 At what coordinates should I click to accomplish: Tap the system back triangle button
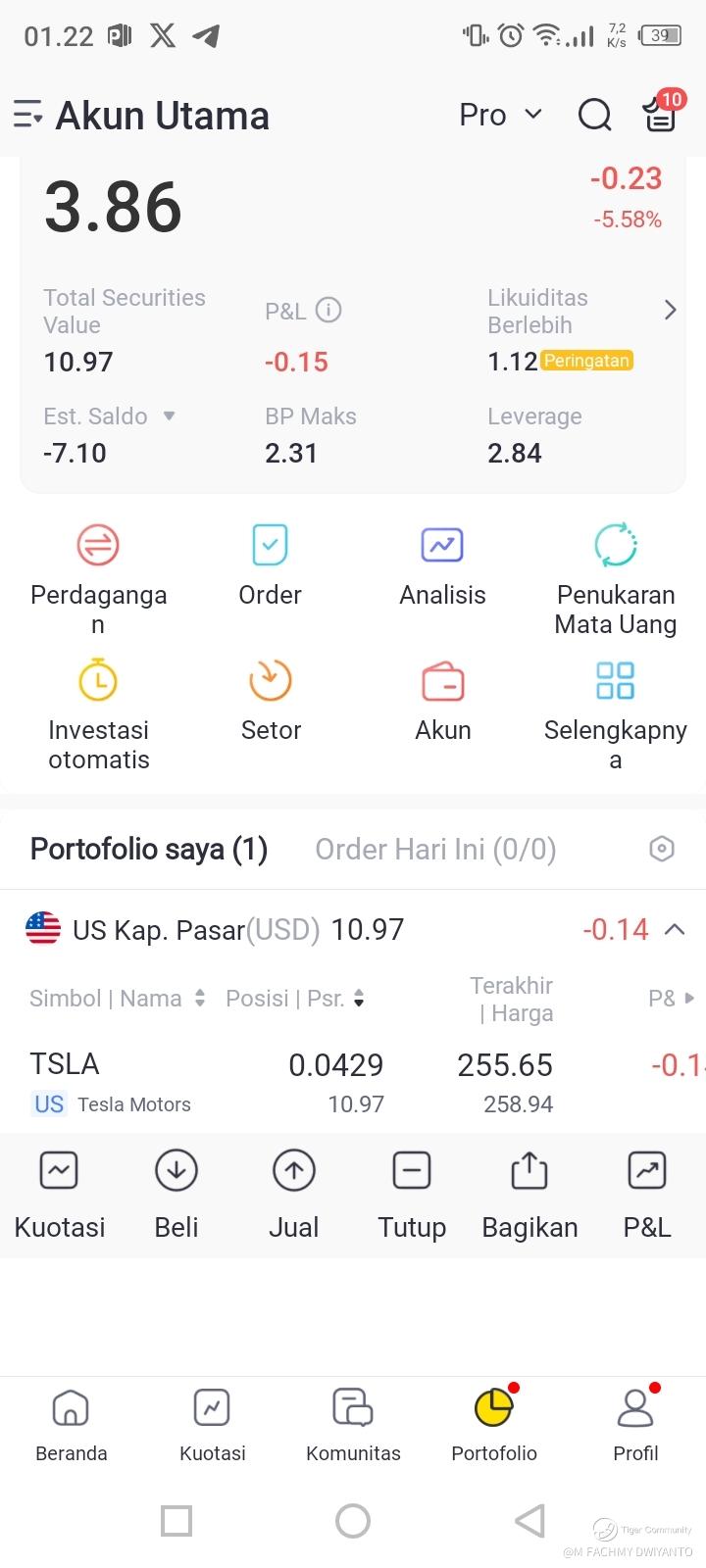529,1521
